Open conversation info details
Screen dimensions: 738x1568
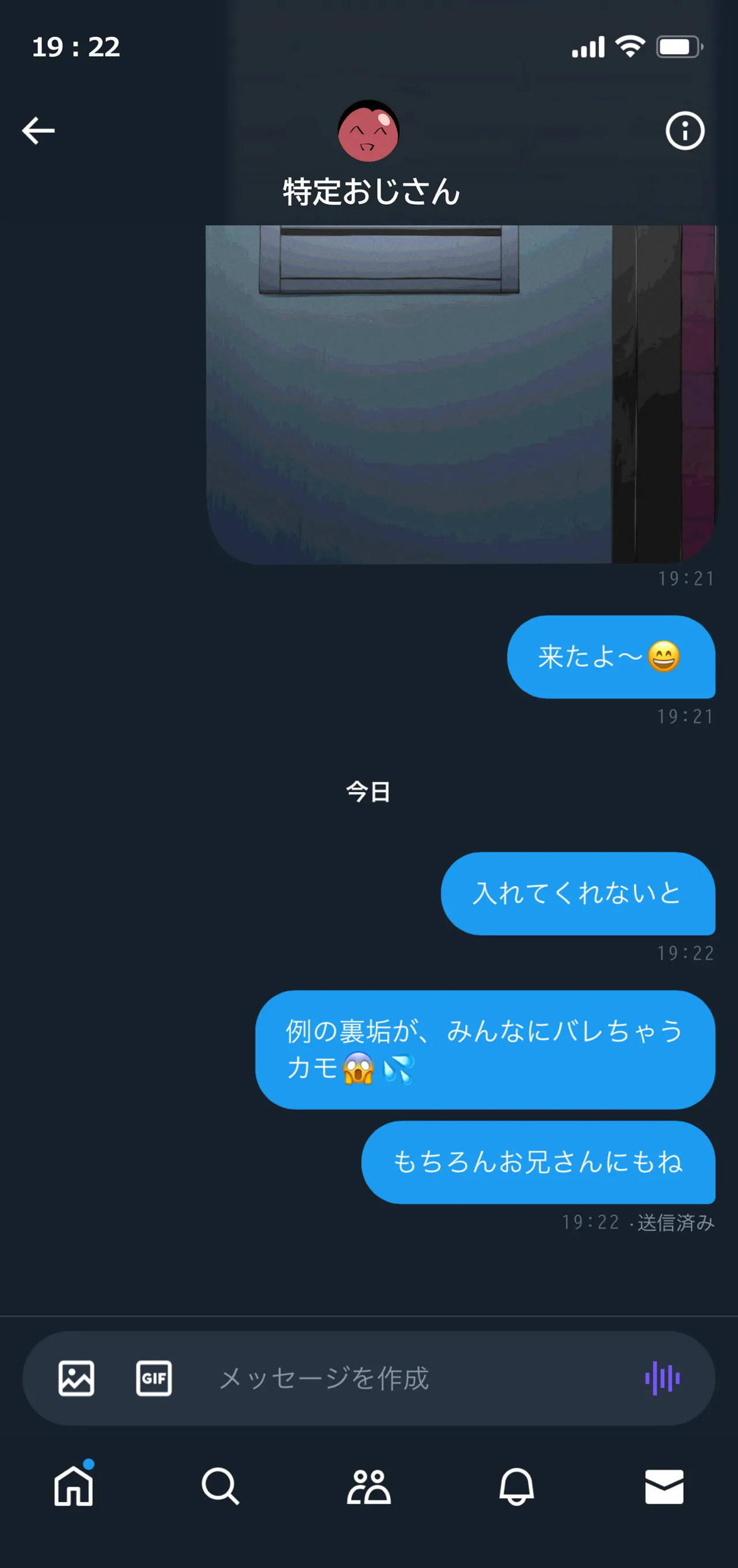[684, 131]
